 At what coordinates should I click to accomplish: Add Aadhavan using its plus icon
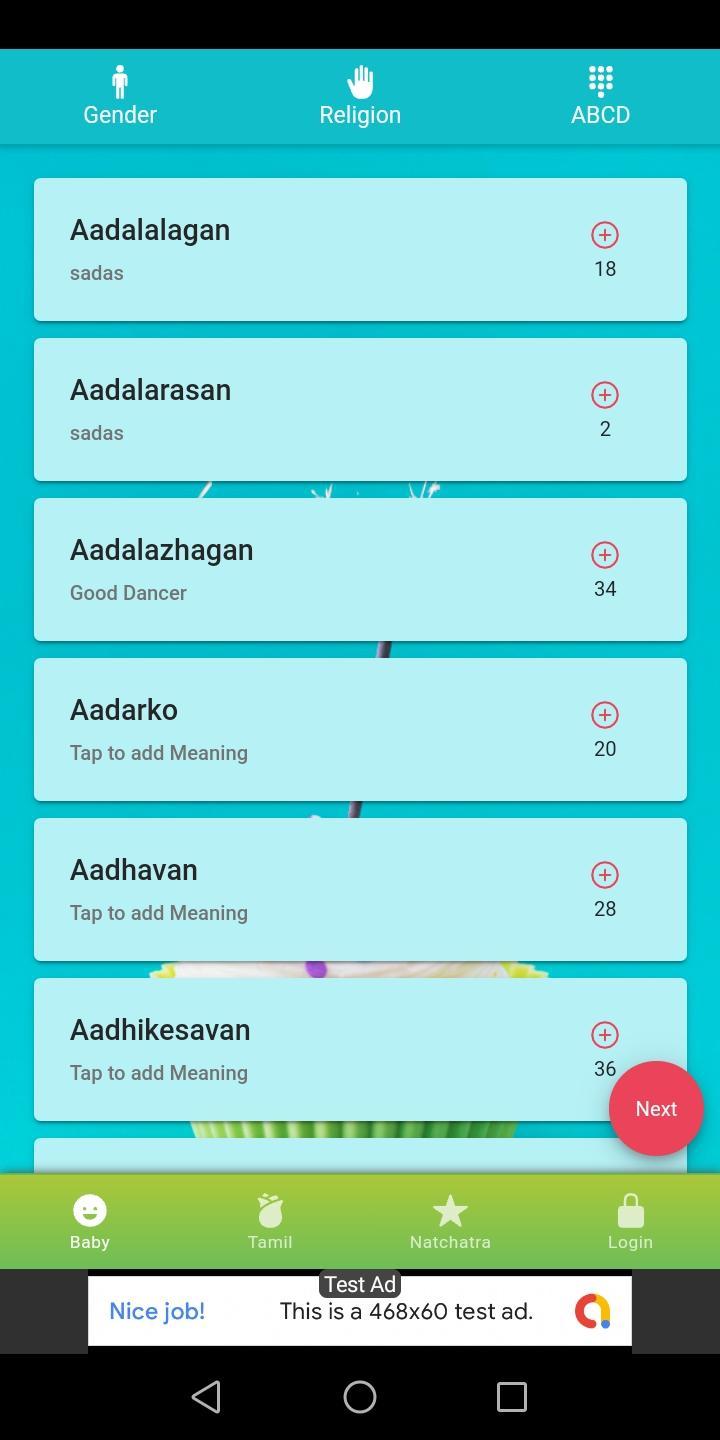pos(605,875)
